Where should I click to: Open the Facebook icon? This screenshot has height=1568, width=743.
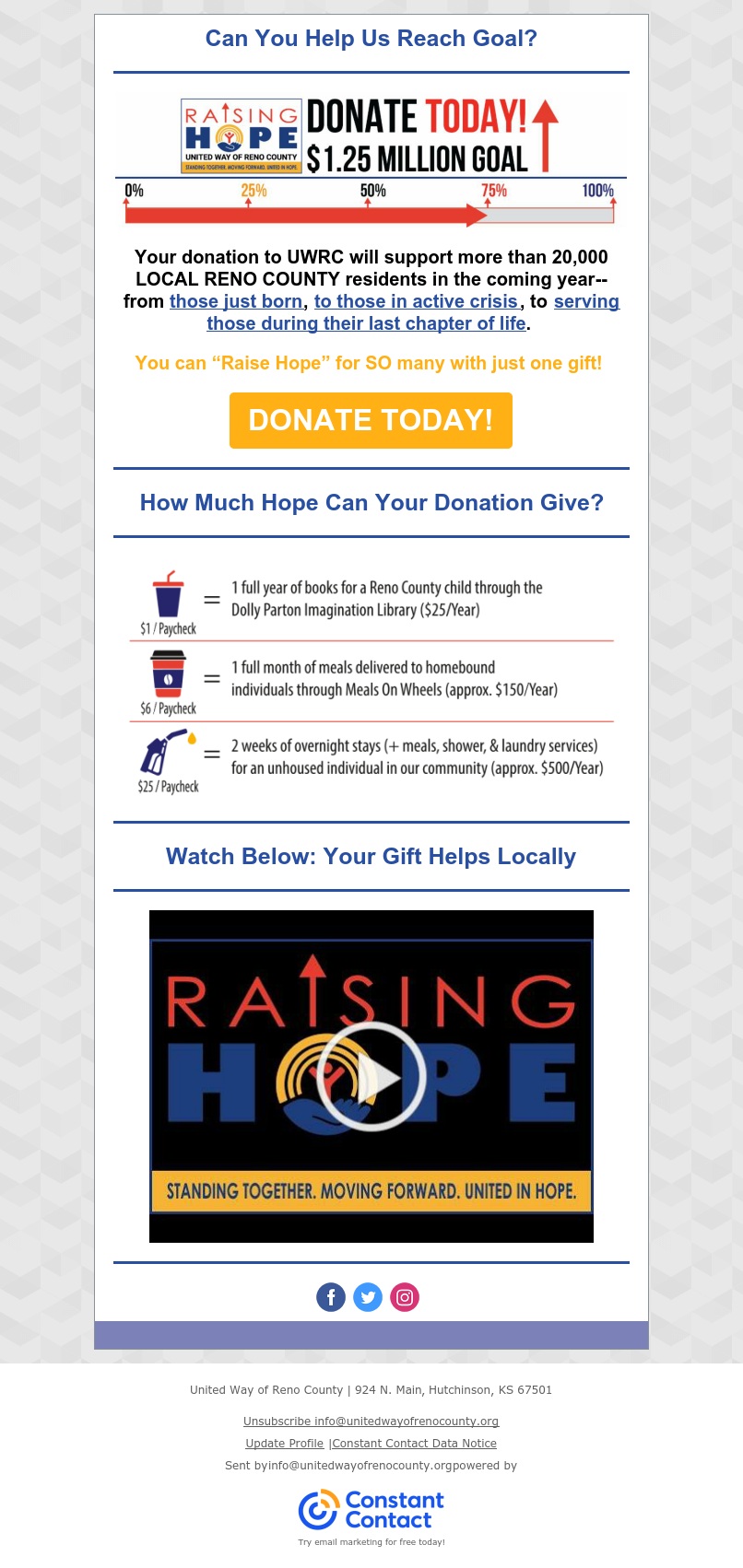point(331,1297)
